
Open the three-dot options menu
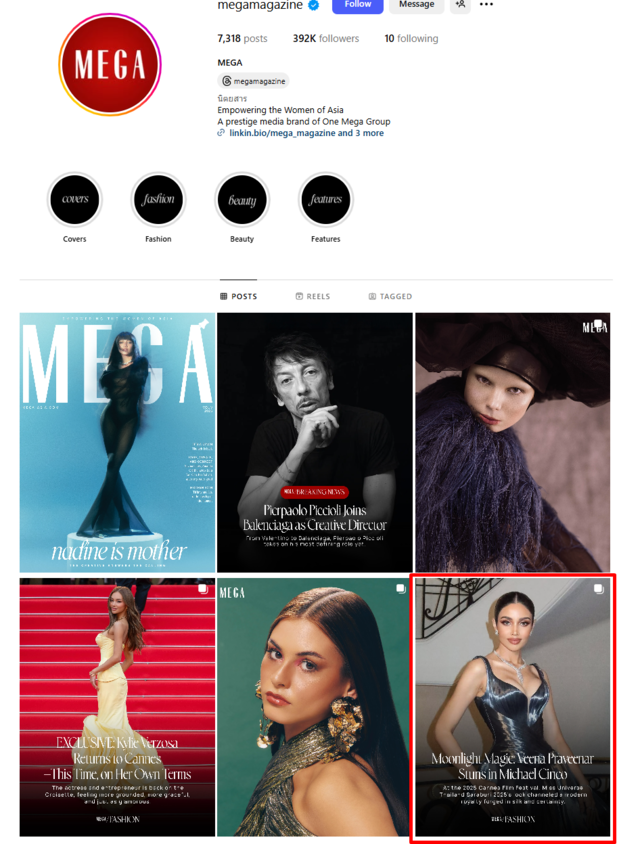pos(486,5)
